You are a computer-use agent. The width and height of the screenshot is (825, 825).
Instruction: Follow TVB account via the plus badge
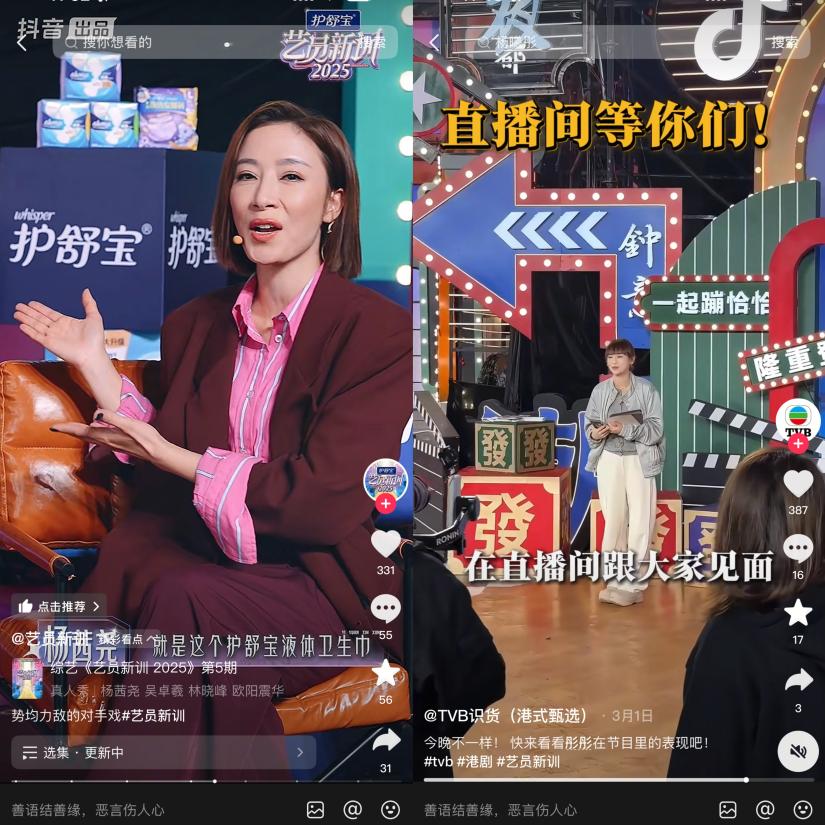[798, 444]
